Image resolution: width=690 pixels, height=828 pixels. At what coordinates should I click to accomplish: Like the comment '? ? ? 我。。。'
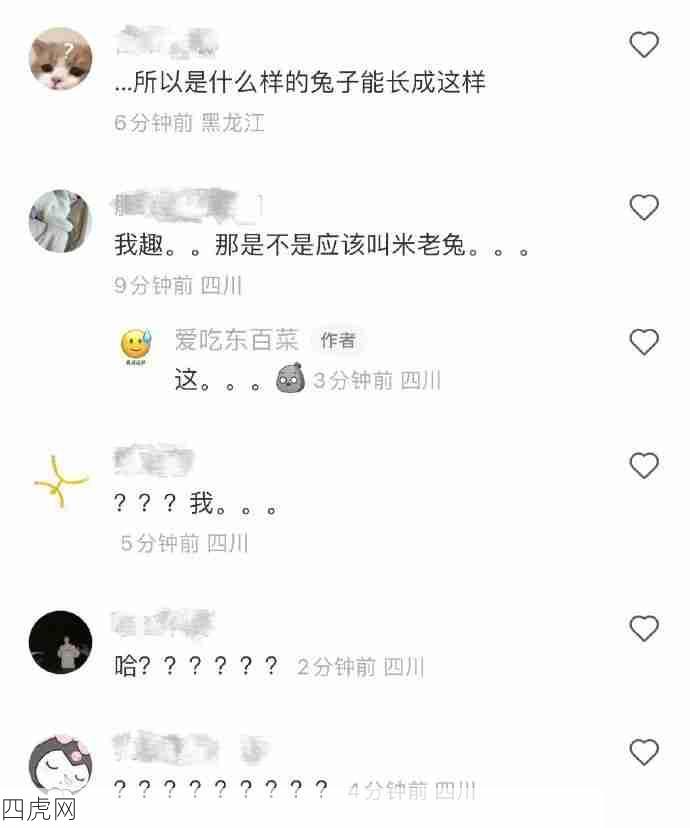coord(644,466)
